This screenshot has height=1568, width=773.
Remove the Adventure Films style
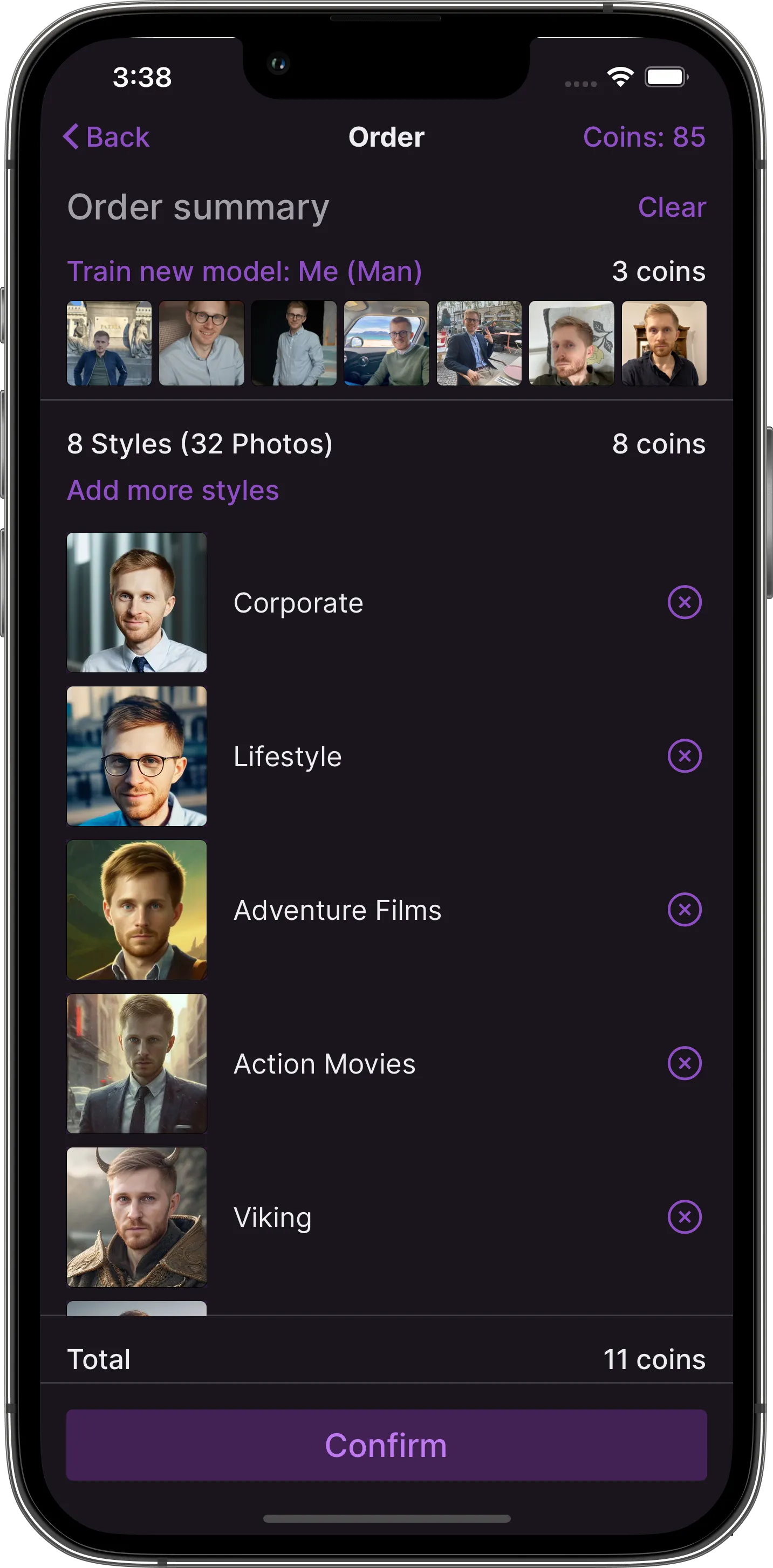685,911
